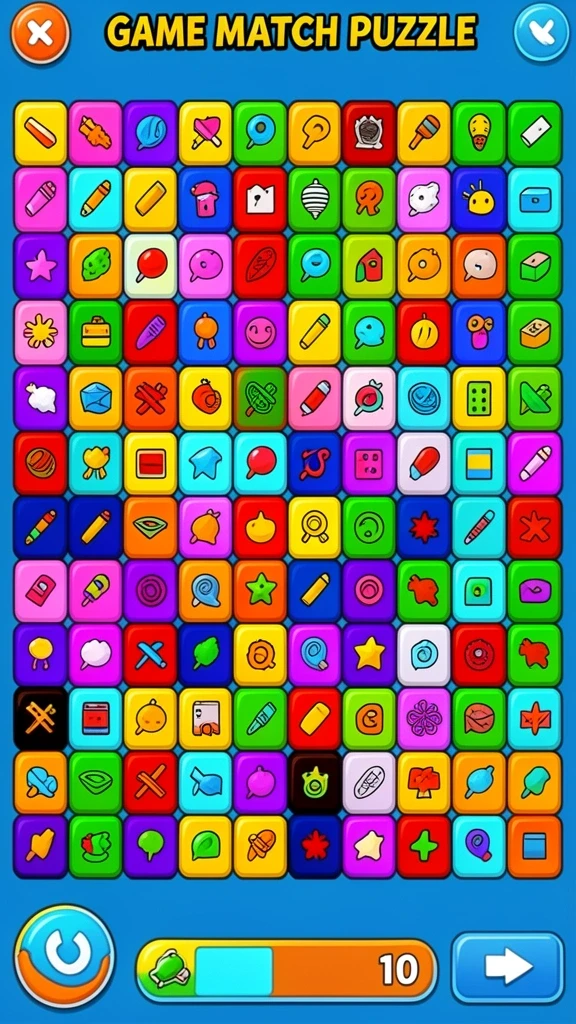Select the yellow tile with the six-dot domino

[x=479, y=398]
